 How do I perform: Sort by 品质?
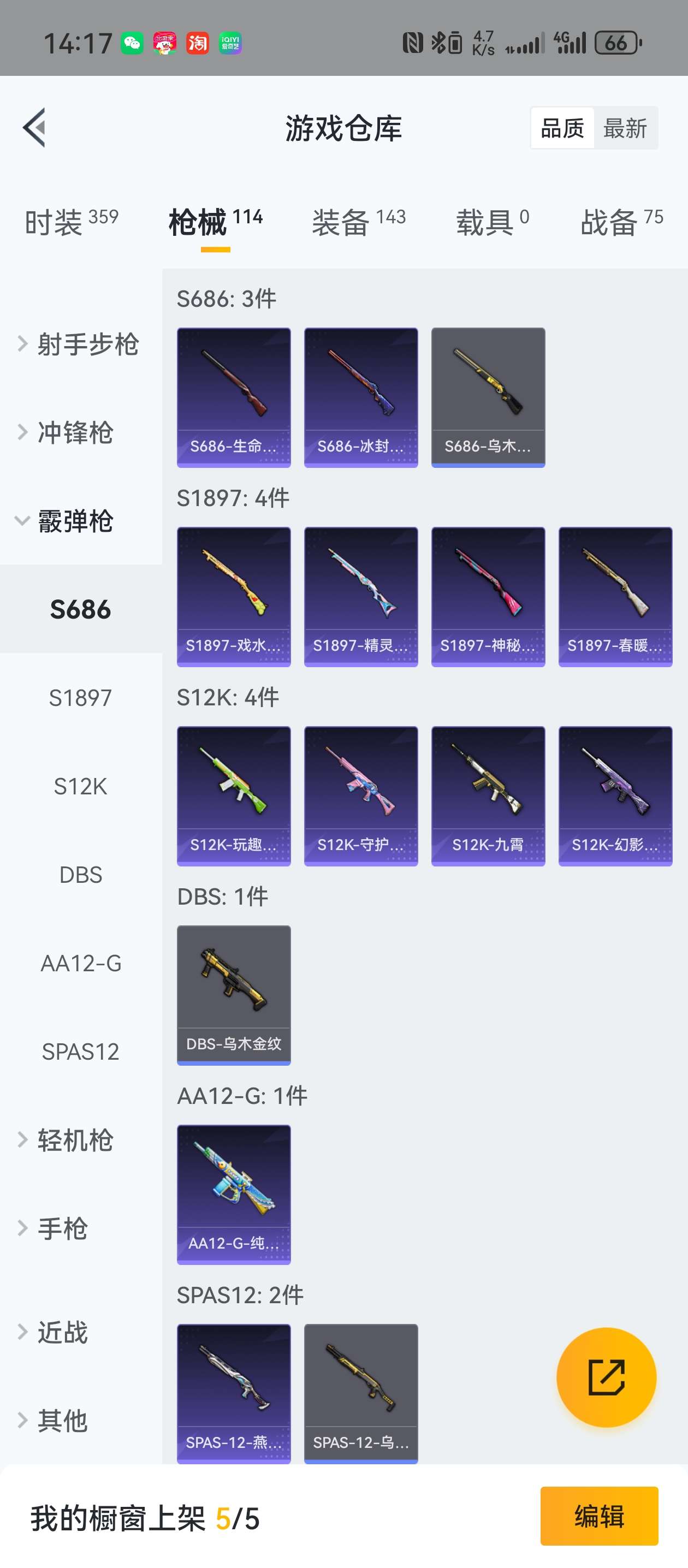pyautogui.click(x=562, y=128)
